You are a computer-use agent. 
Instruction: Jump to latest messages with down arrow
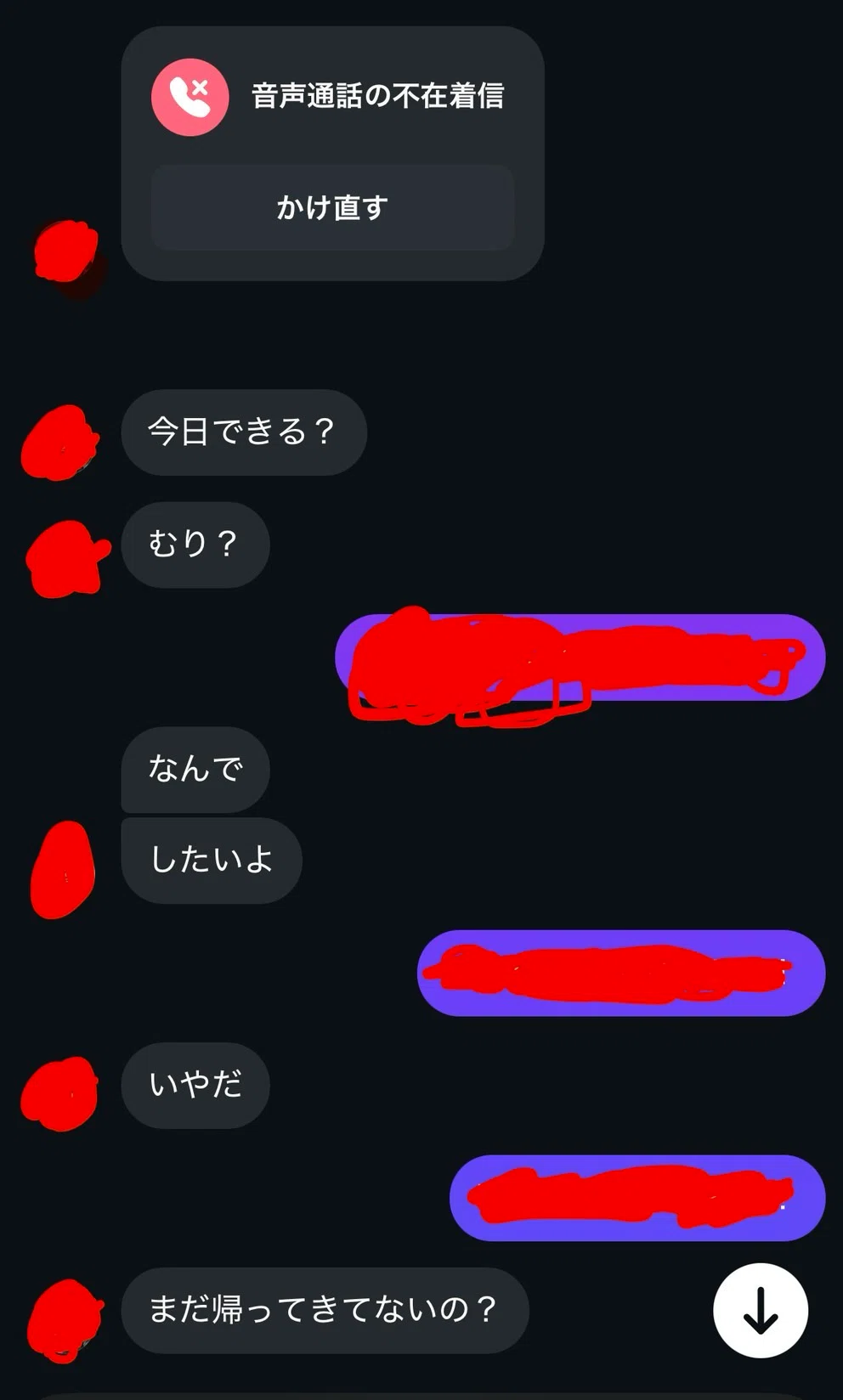pyautogui.click(x=760, y=1310)
